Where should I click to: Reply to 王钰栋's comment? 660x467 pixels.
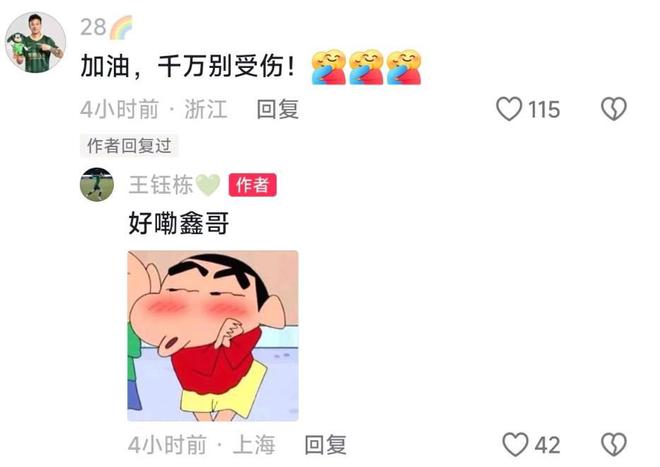(x=325, y=444)
